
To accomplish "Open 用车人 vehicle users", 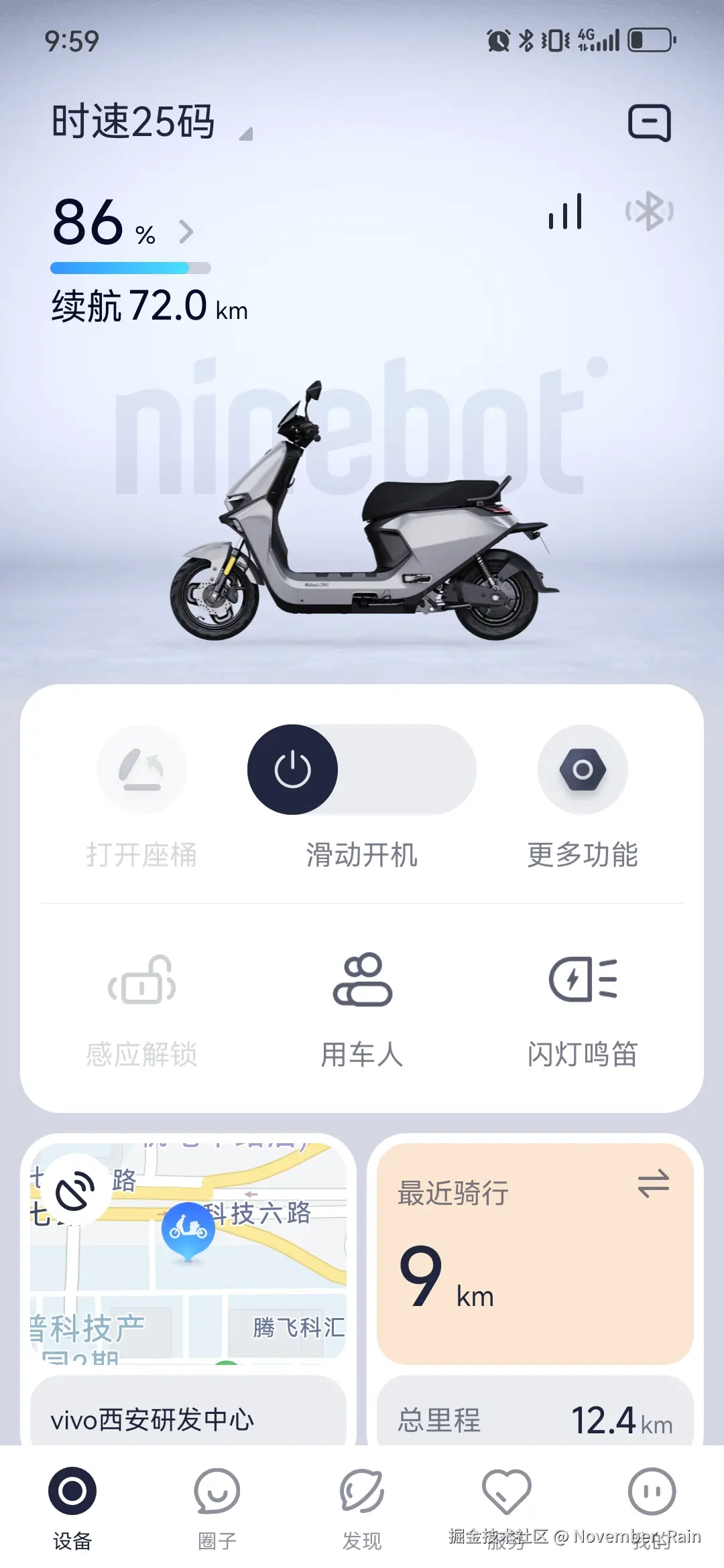I will coord(362,982).
